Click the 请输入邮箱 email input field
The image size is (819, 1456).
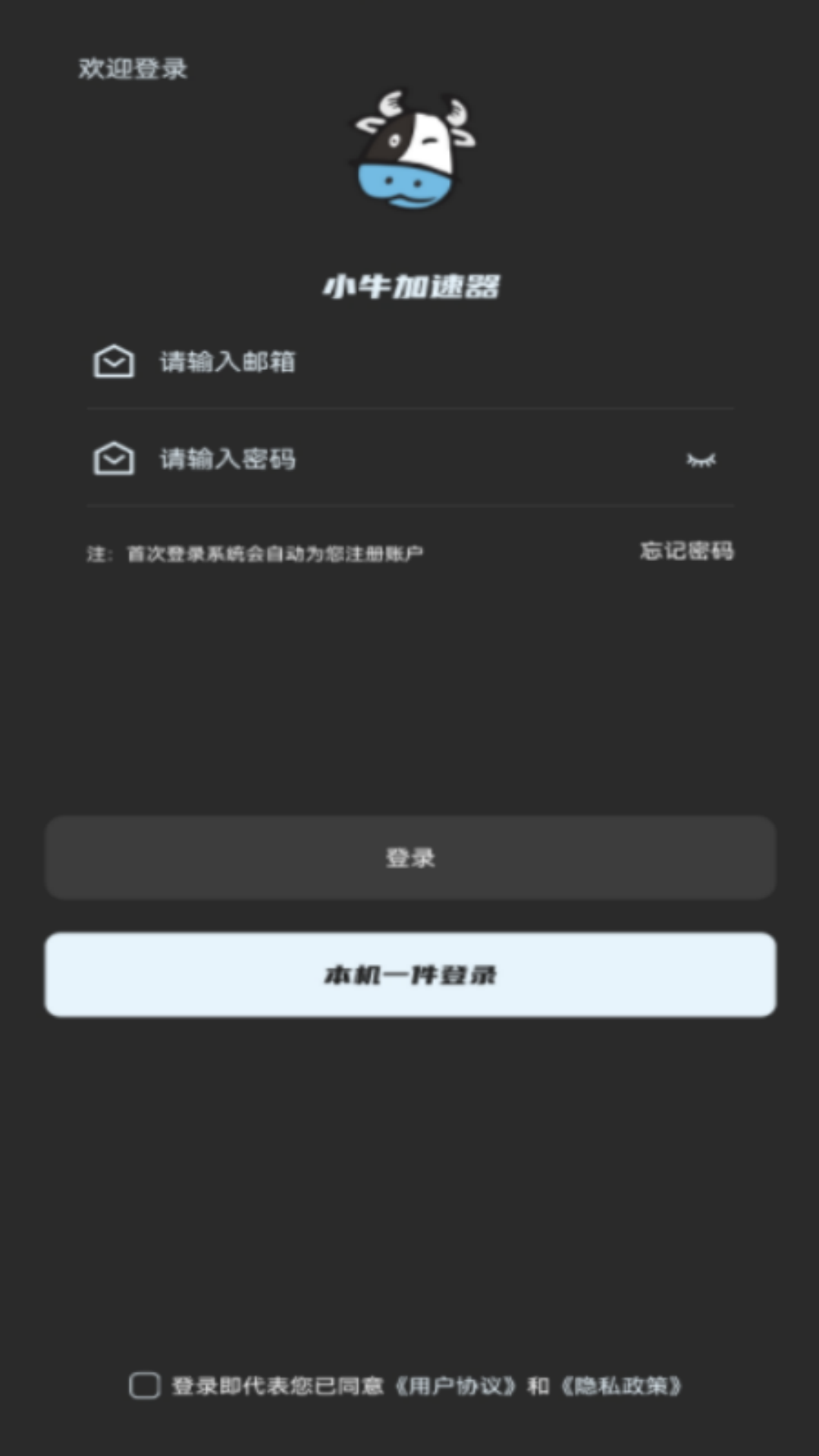tap(303, 362)
